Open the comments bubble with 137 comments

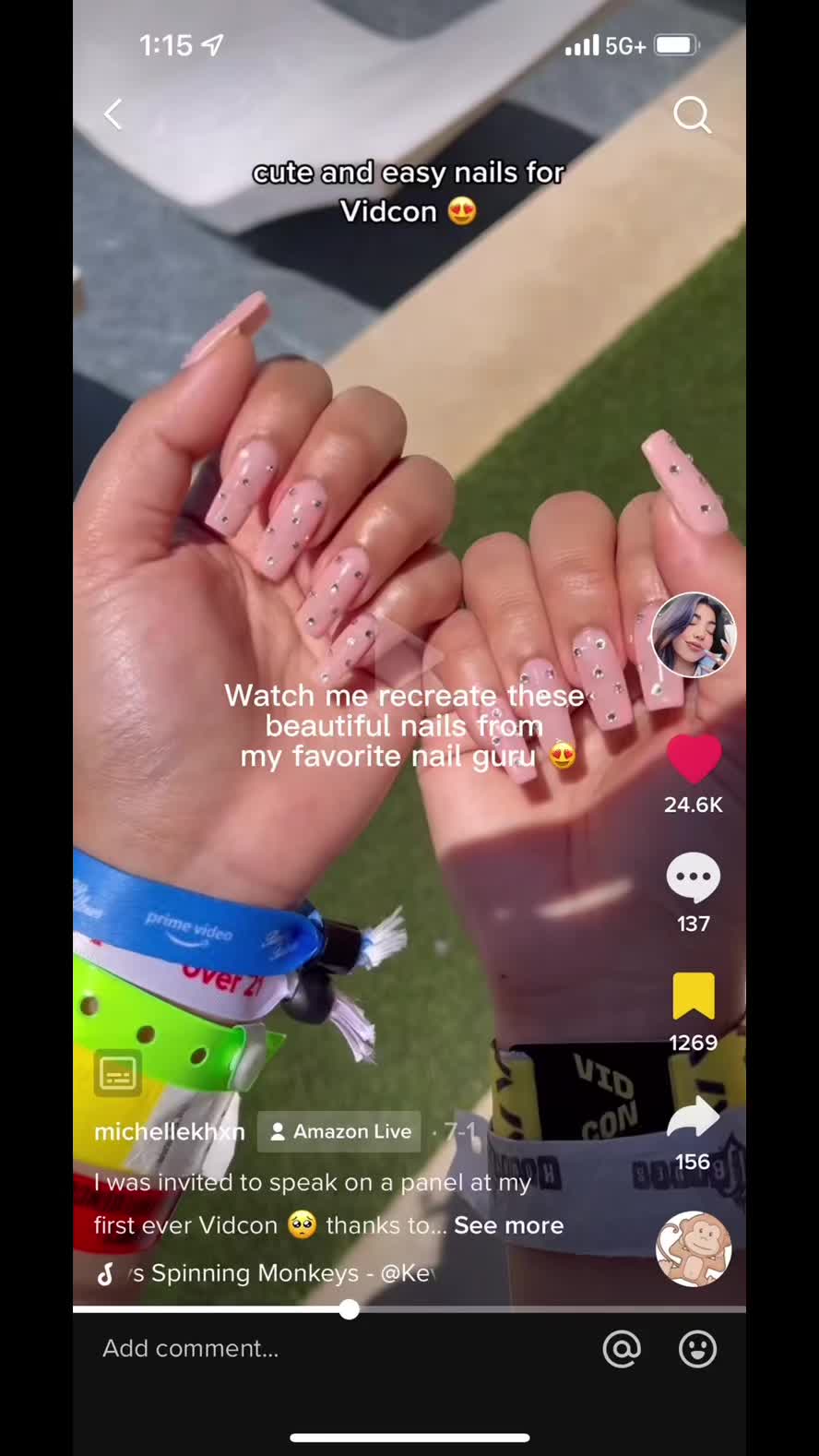pos(694,877)
